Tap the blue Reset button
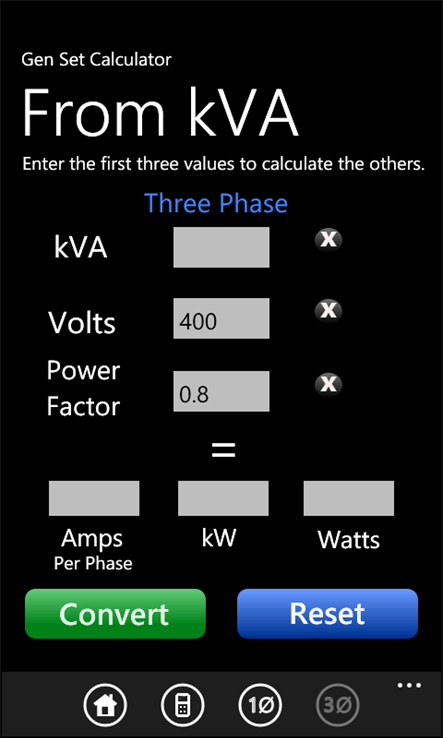Viewport: 443px width, 738px height. point(327,614)
